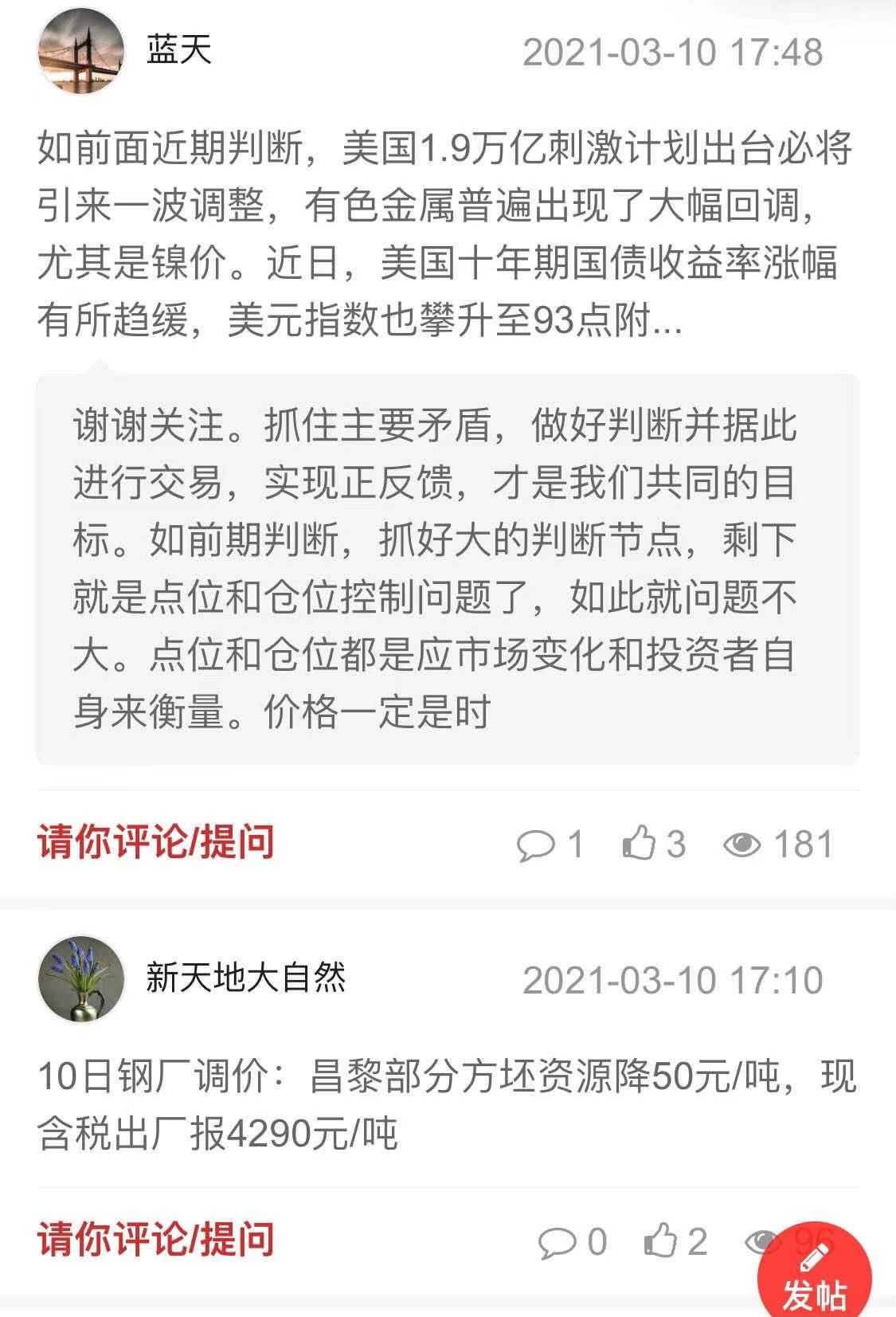896x1317 pixels.
Task: Tap 请你评论/提问 under 蓝天's post
Action: [156, 843]
